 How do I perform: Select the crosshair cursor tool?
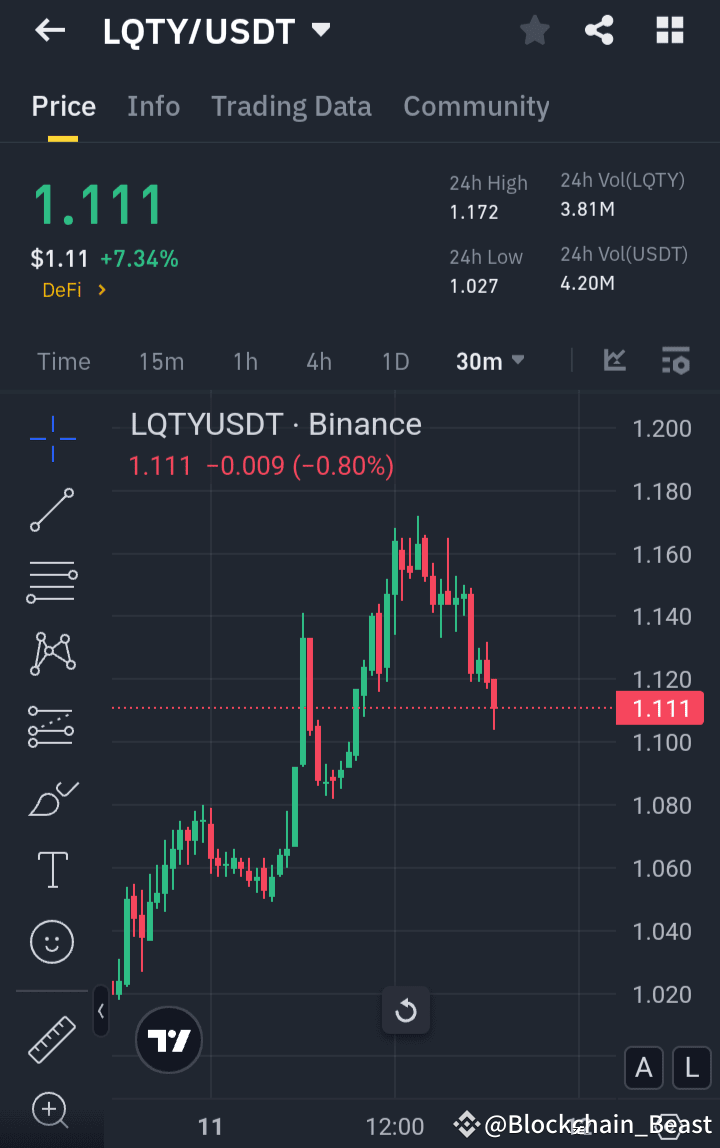pos(51,438)
